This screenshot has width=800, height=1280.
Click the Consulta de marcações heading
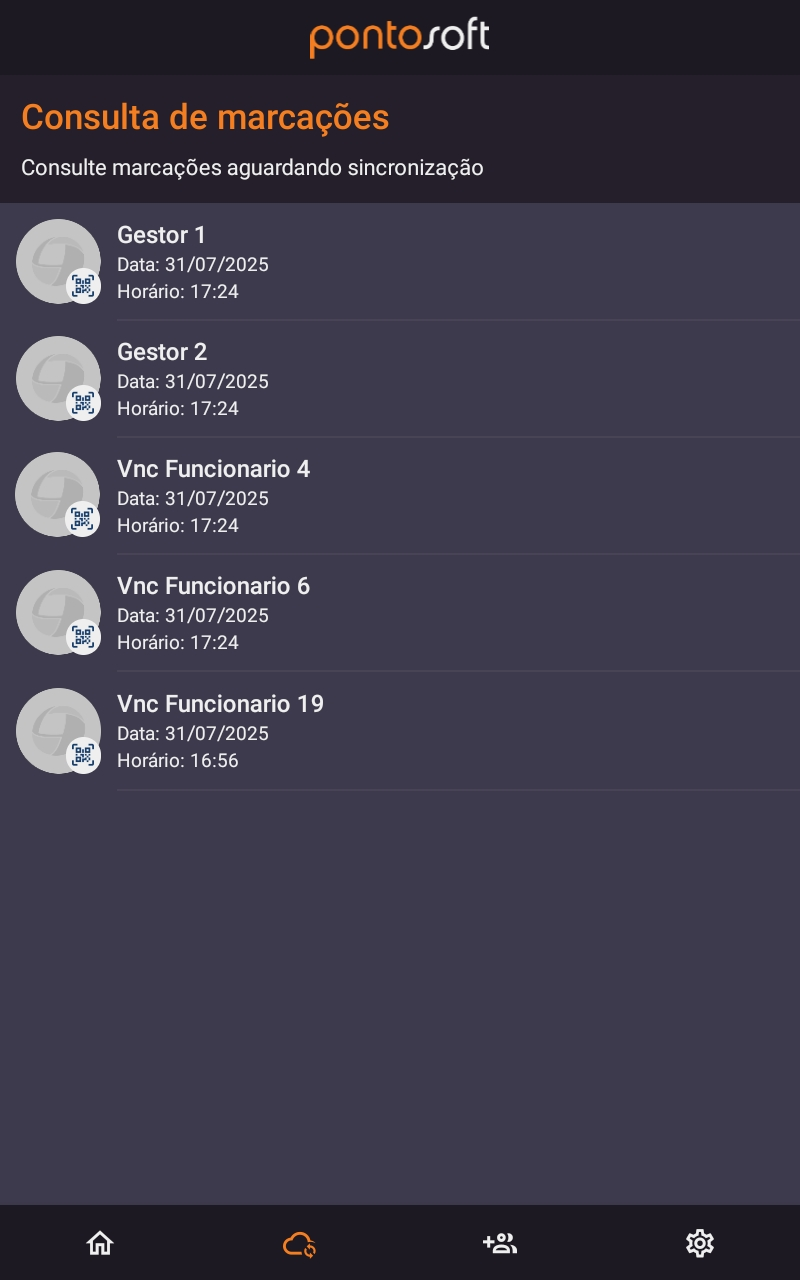pyautogui.click(x=204, y=118)
